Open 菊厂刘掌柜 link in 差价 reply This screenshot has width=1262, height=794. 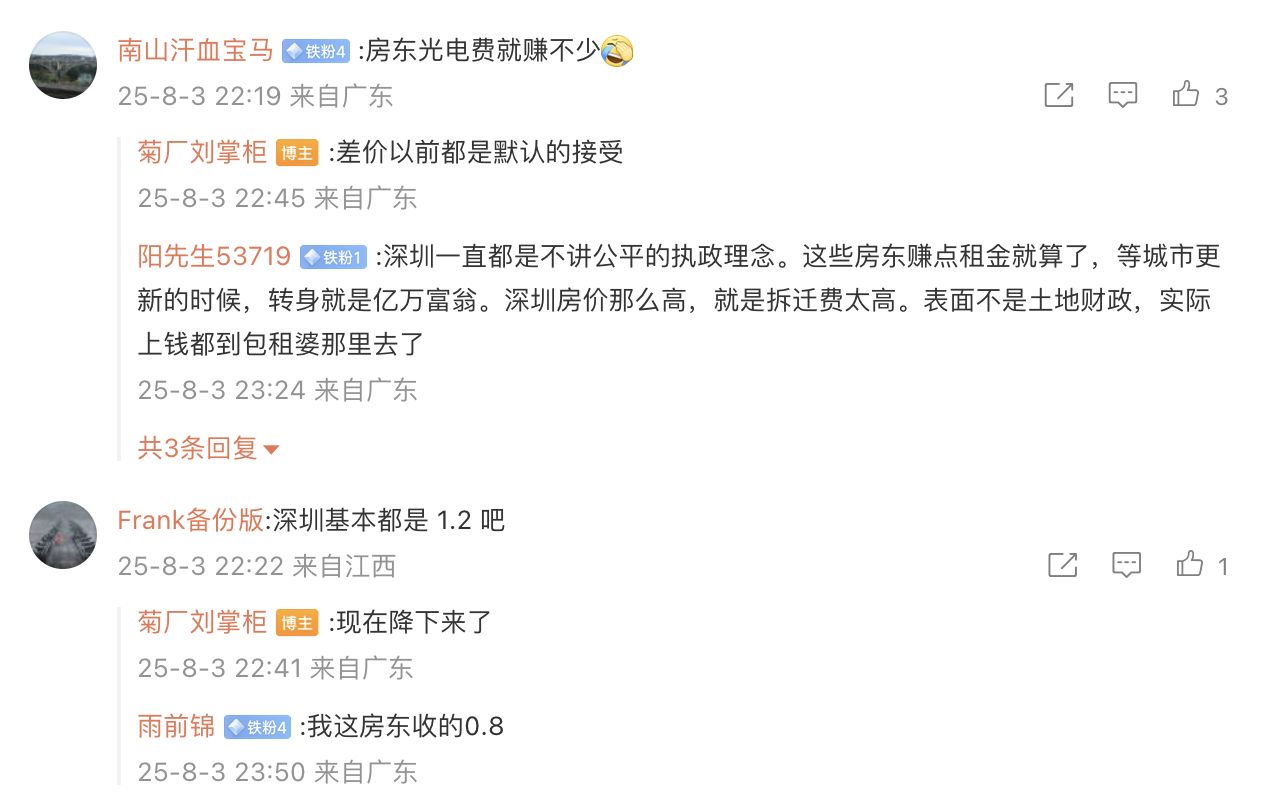coord(202,152)
